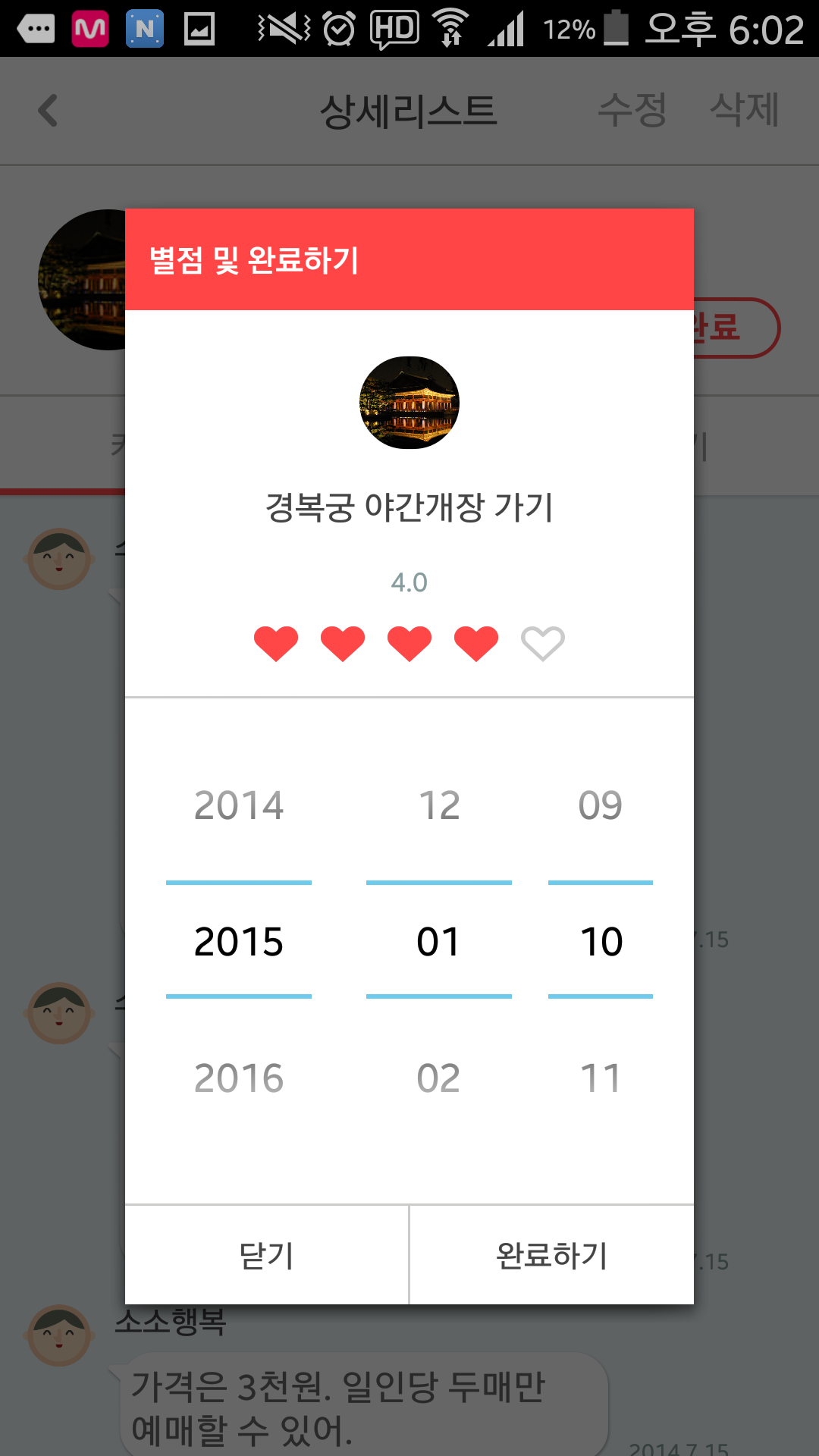Choose month 02 in date picker

click(439, 1078)
